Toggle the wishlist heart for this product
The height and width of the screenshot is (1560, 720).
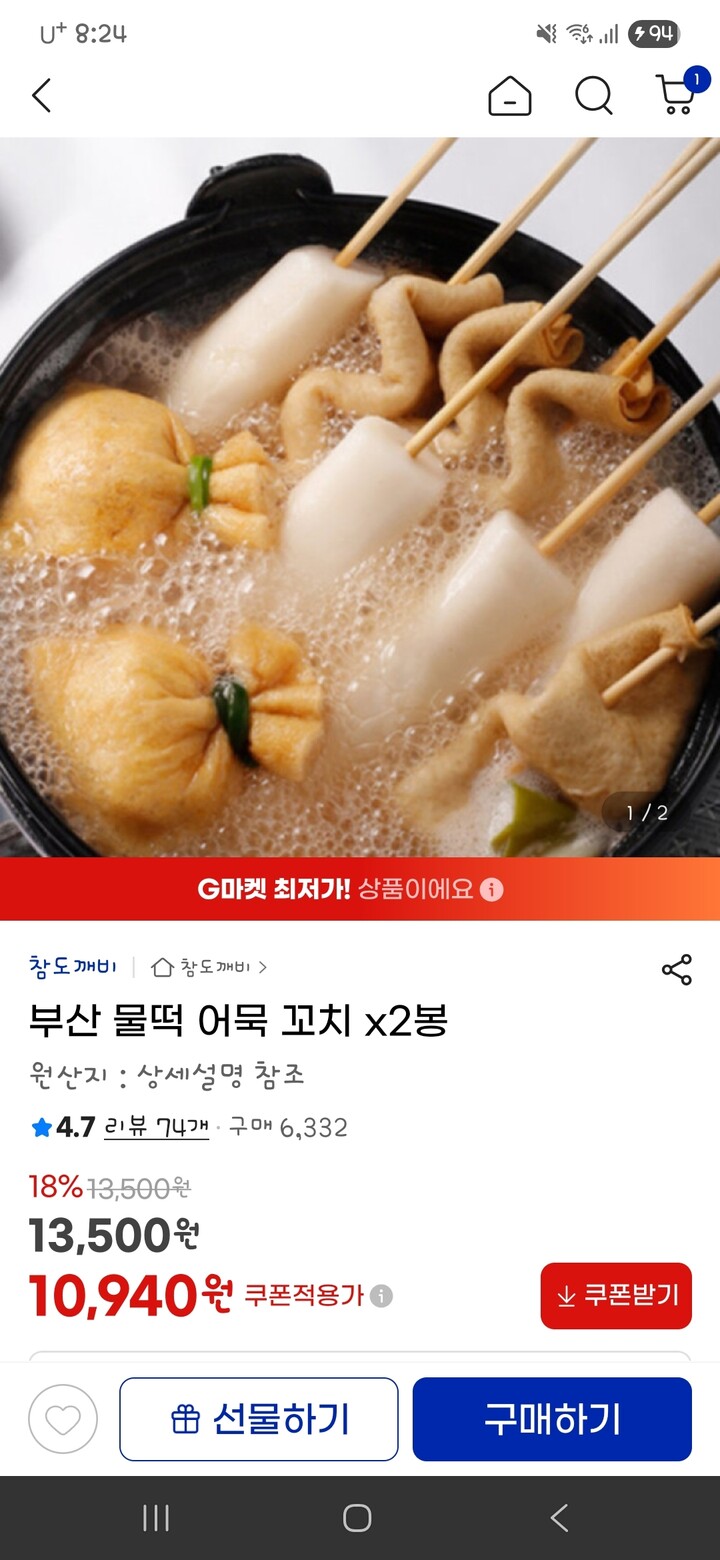[62, 1418]
